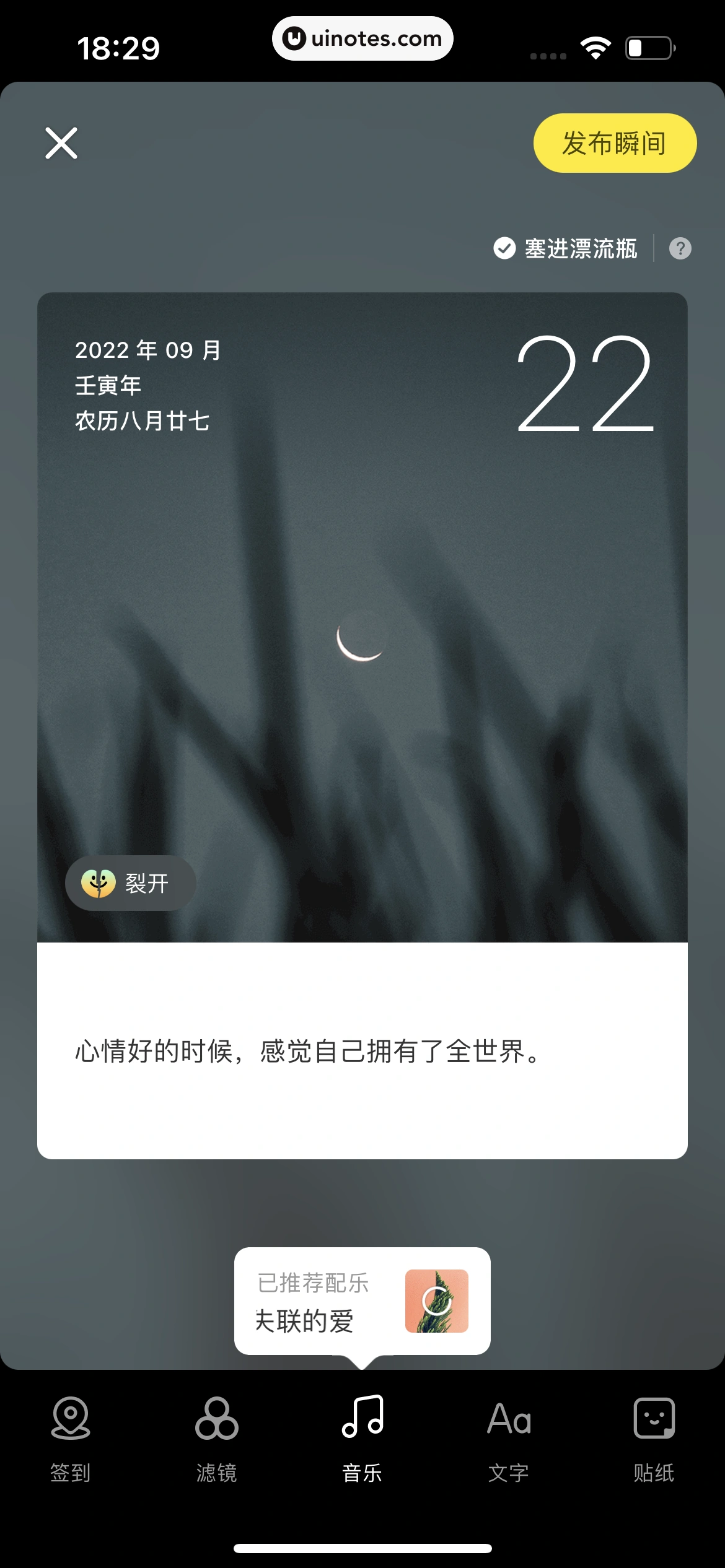Tap the 发布瞬间 publish button

click(615, 142)
